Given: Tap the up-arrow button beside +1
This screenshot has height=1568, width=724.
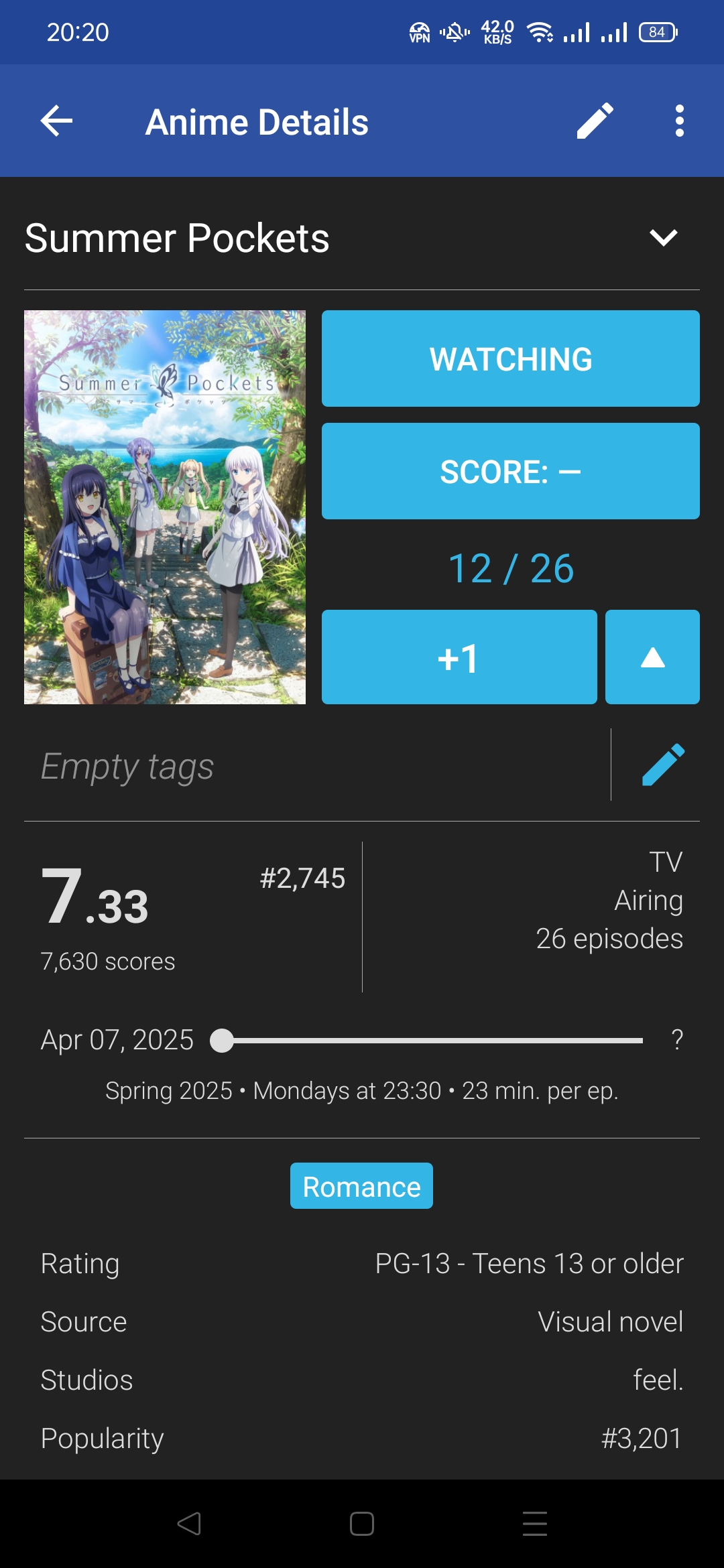Looking at the screenshot, I should pyautogui.click(x=652, y=657).
